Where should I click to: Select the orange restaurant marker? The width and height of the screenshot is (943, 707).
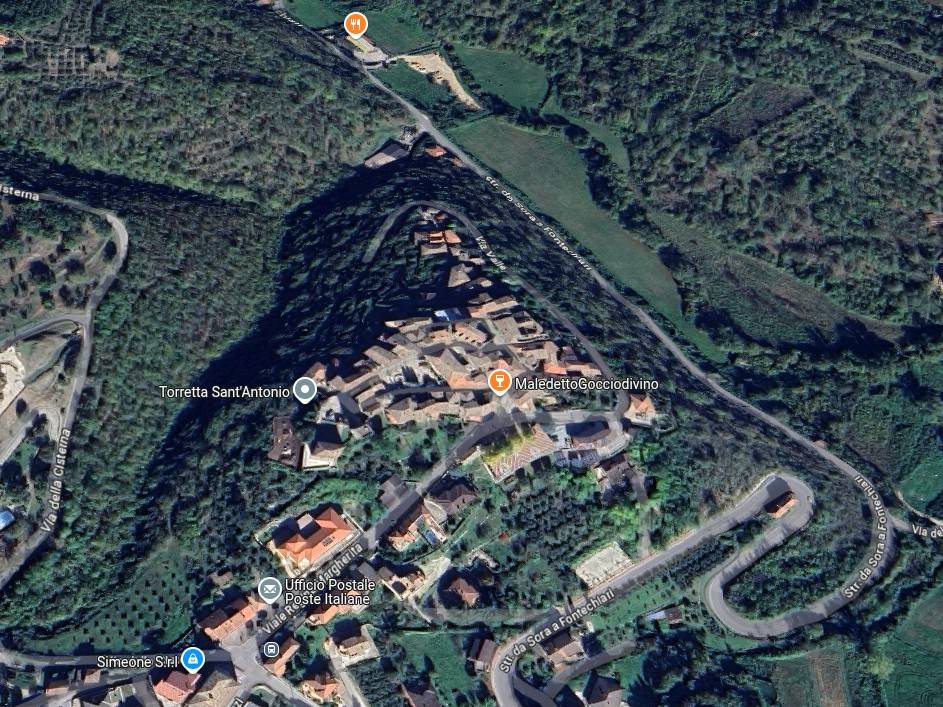coord(355,24)
